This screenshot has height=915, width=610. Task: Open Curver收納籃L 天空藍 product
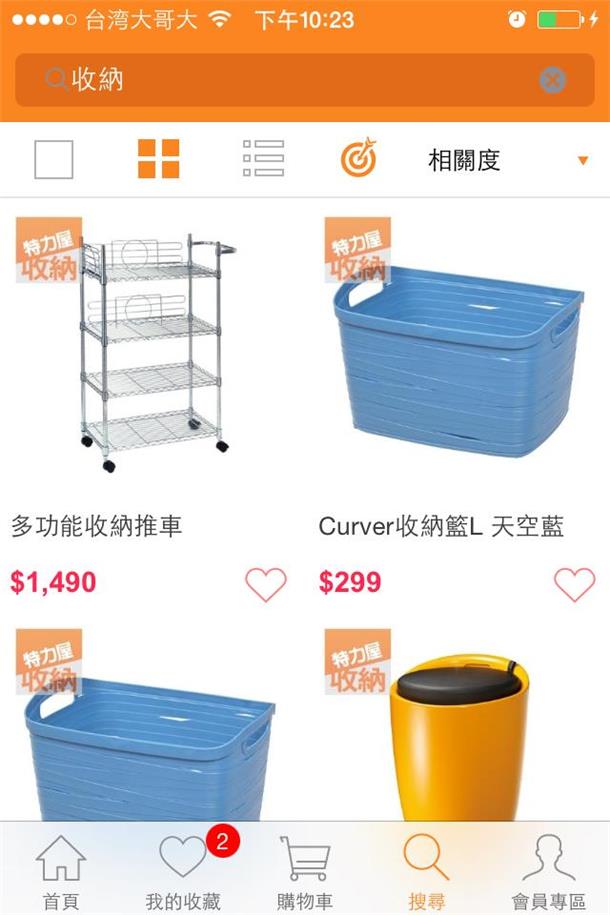457,345
